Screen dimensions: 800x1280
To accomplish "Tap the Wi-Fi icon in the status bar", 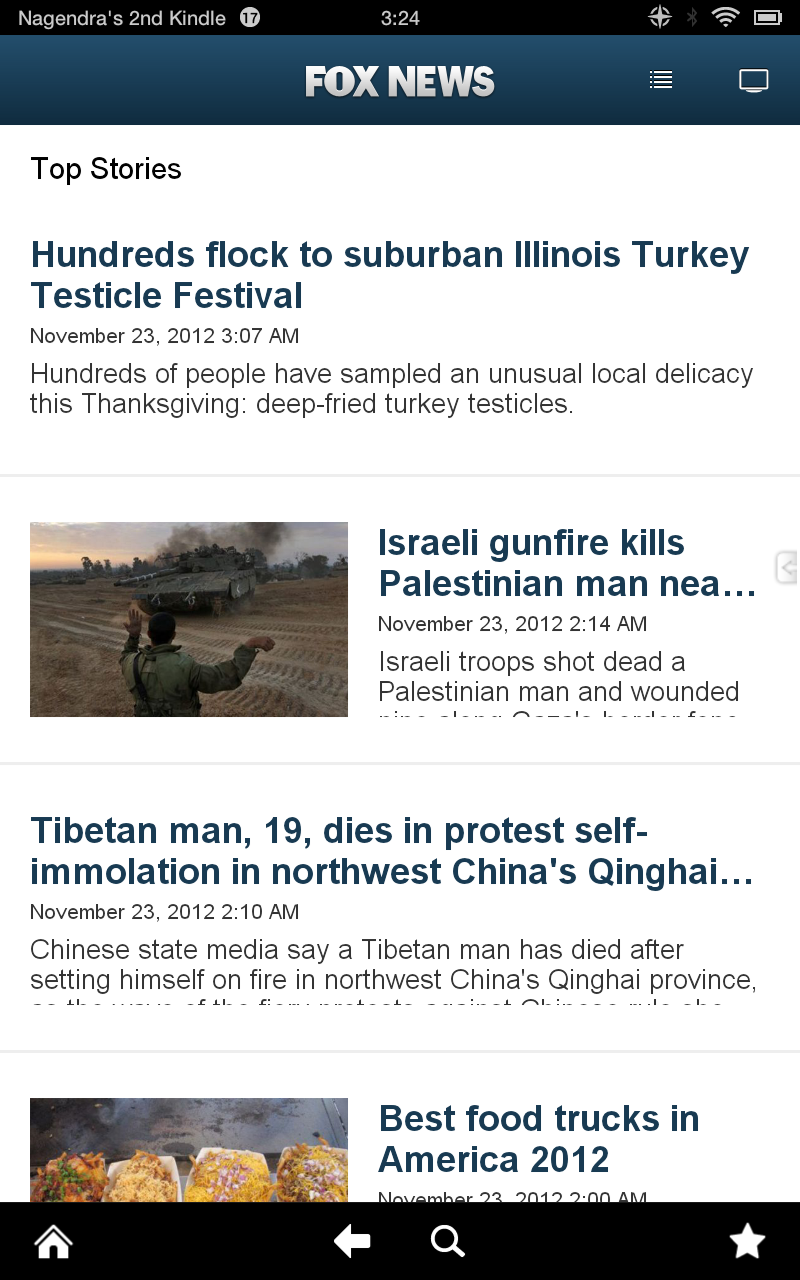I will point(725,16).
